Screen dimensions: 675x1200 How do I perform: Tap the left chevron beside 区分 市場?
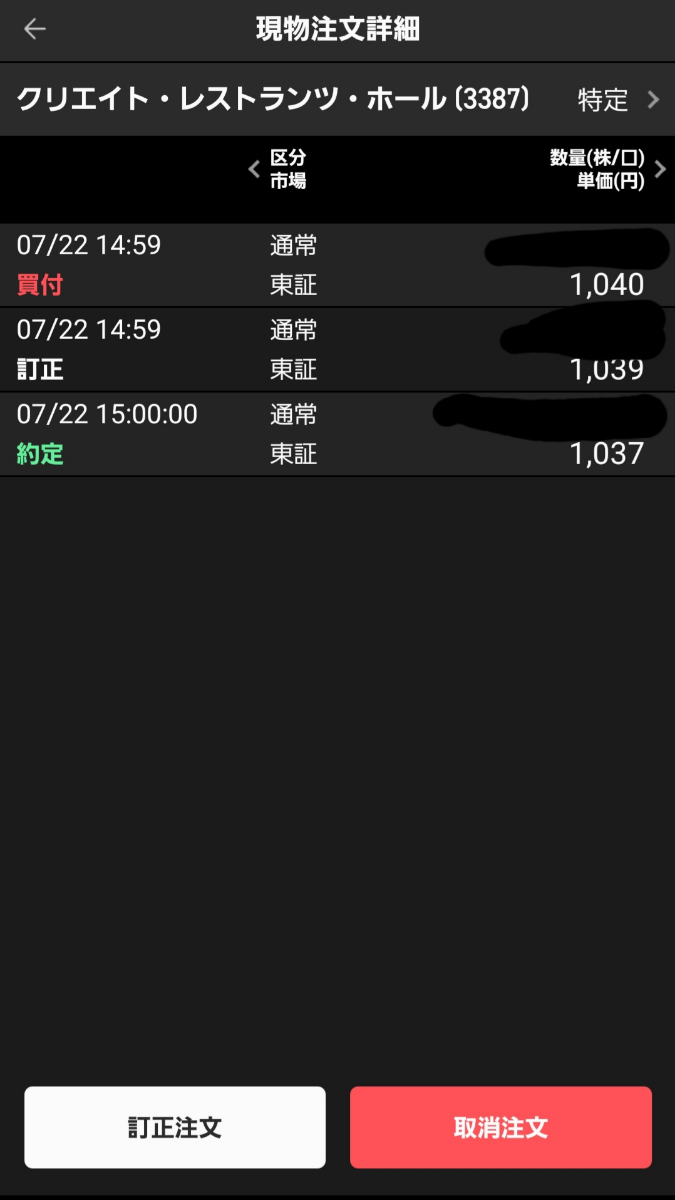(x=254, y=170)
